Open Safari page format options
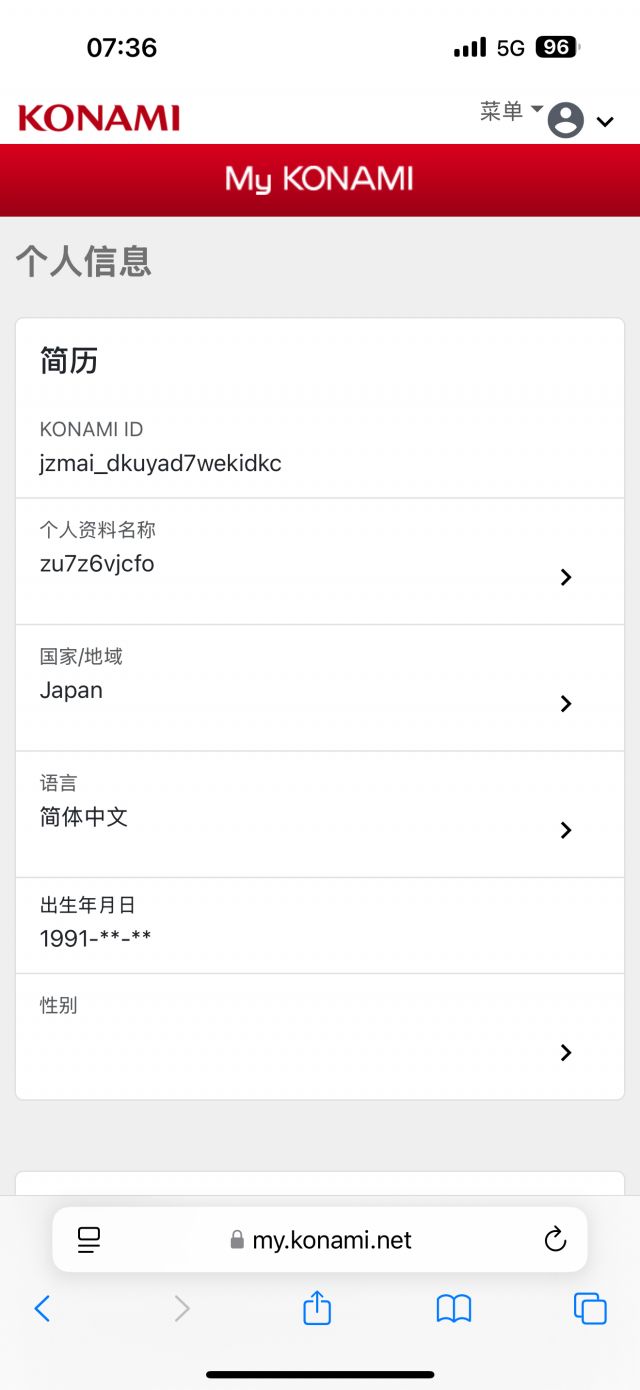 (89, 1241)
